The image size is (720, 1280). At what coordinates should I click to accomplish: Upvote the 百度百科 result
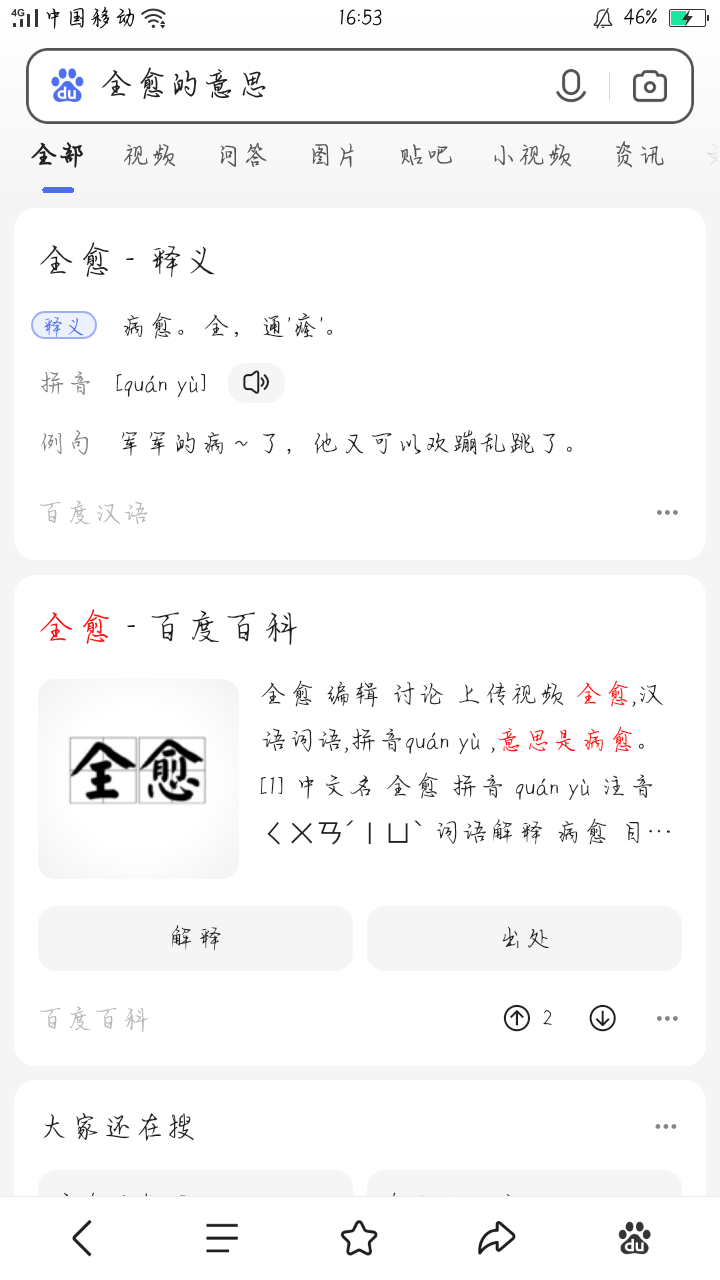coord(517,1018)
